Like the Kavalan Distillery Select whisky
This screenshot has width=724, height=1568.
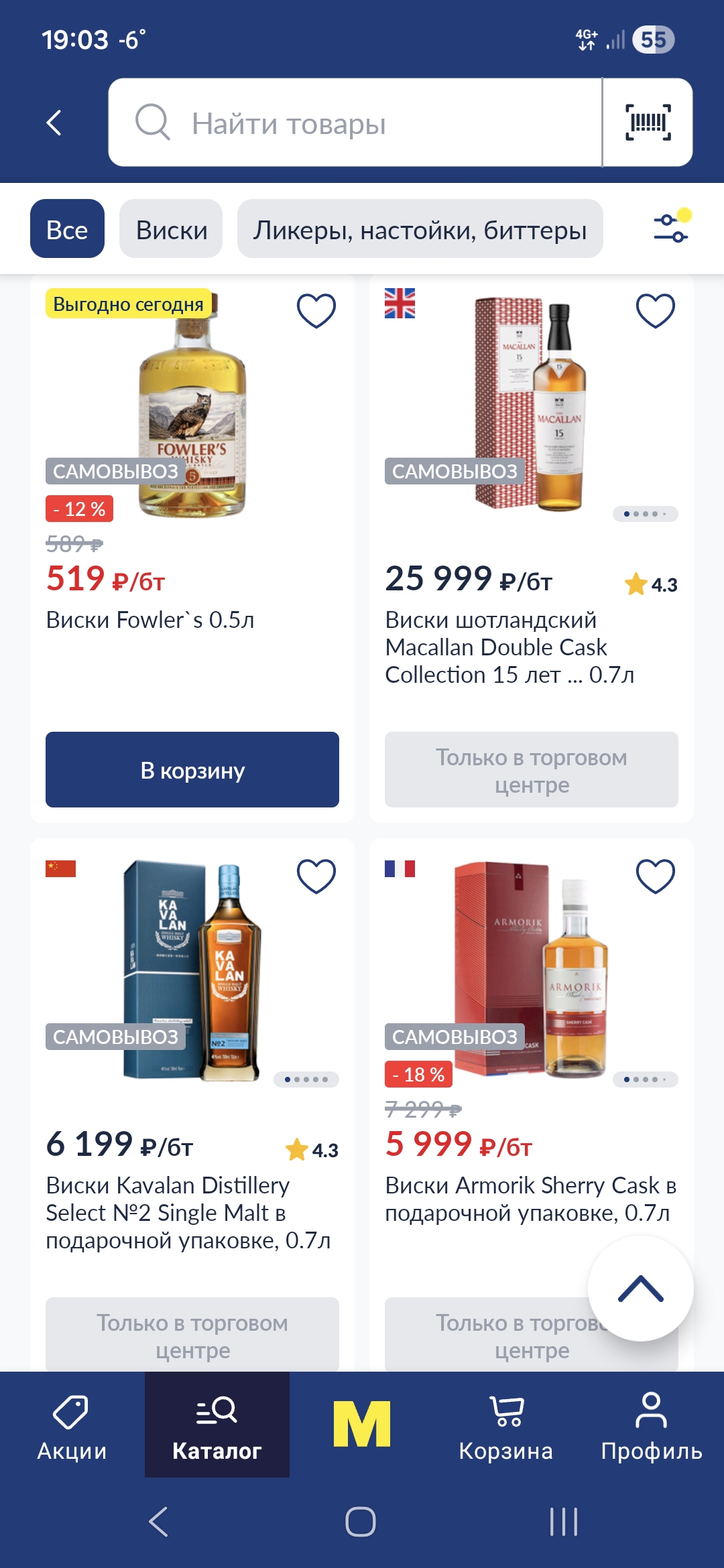316,876
